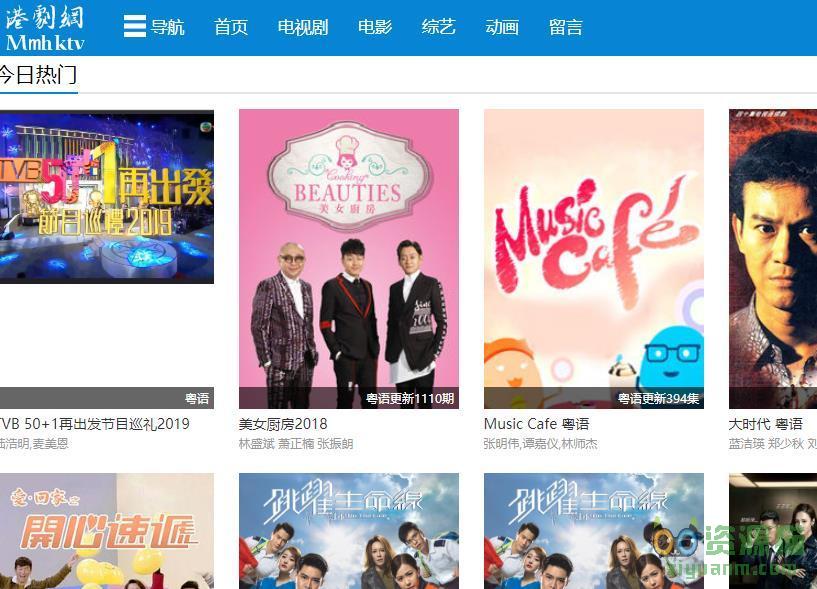Open the 留言 message page
Viewport: 817px width, 589px height.
pyautogui.click(x=566, y=27)
